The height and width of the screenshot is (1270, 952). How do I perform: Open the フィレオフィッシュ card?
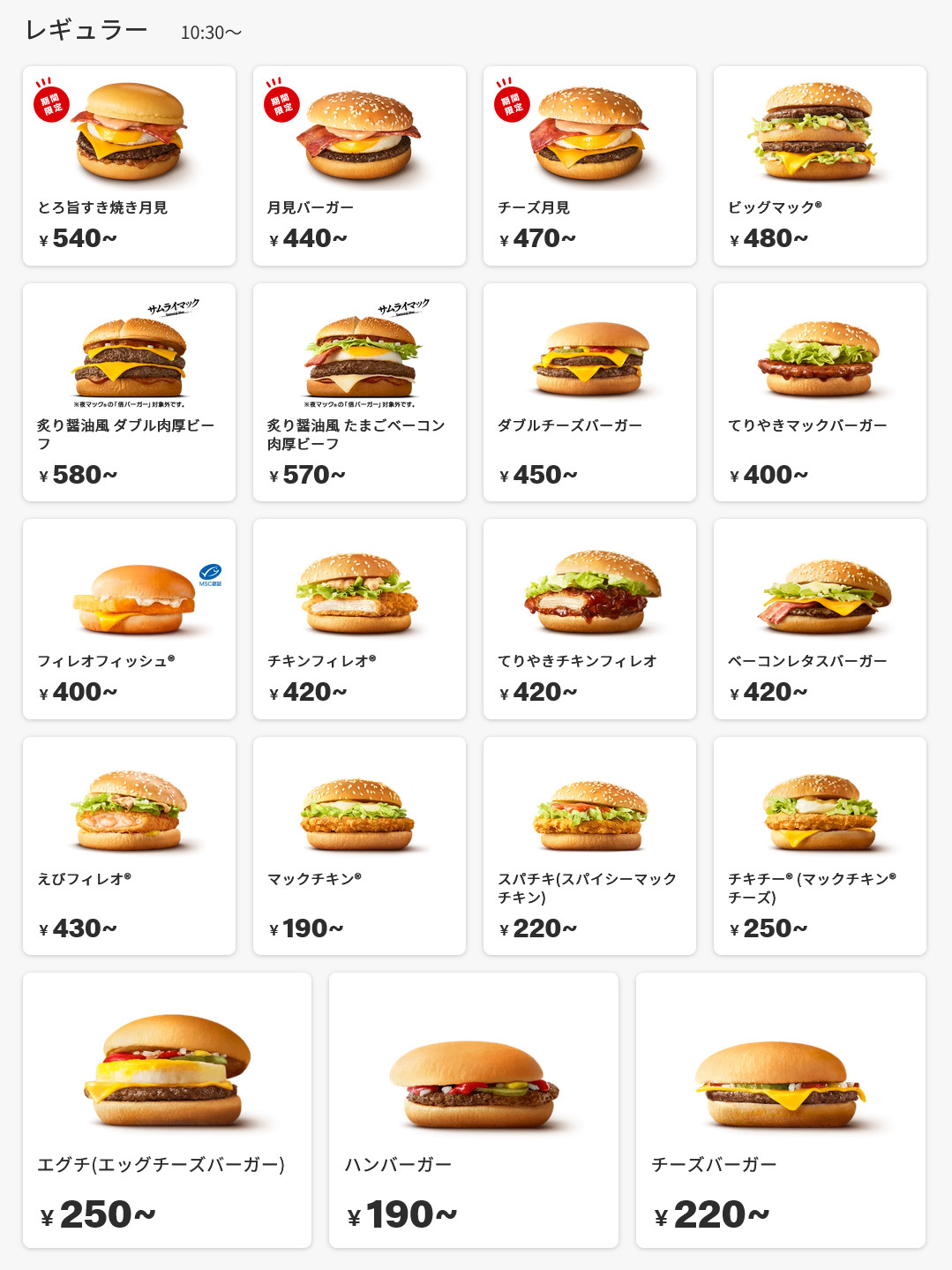(x=129, y=619)
